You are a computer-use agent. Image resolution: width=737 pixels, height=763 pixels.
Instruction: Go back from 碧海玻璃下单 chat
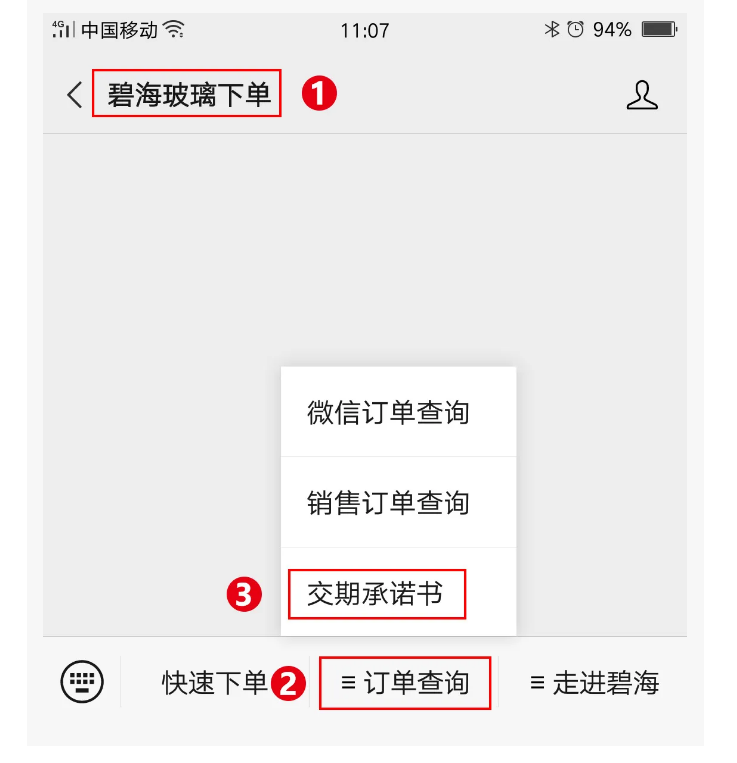click(x=74, y=95)
